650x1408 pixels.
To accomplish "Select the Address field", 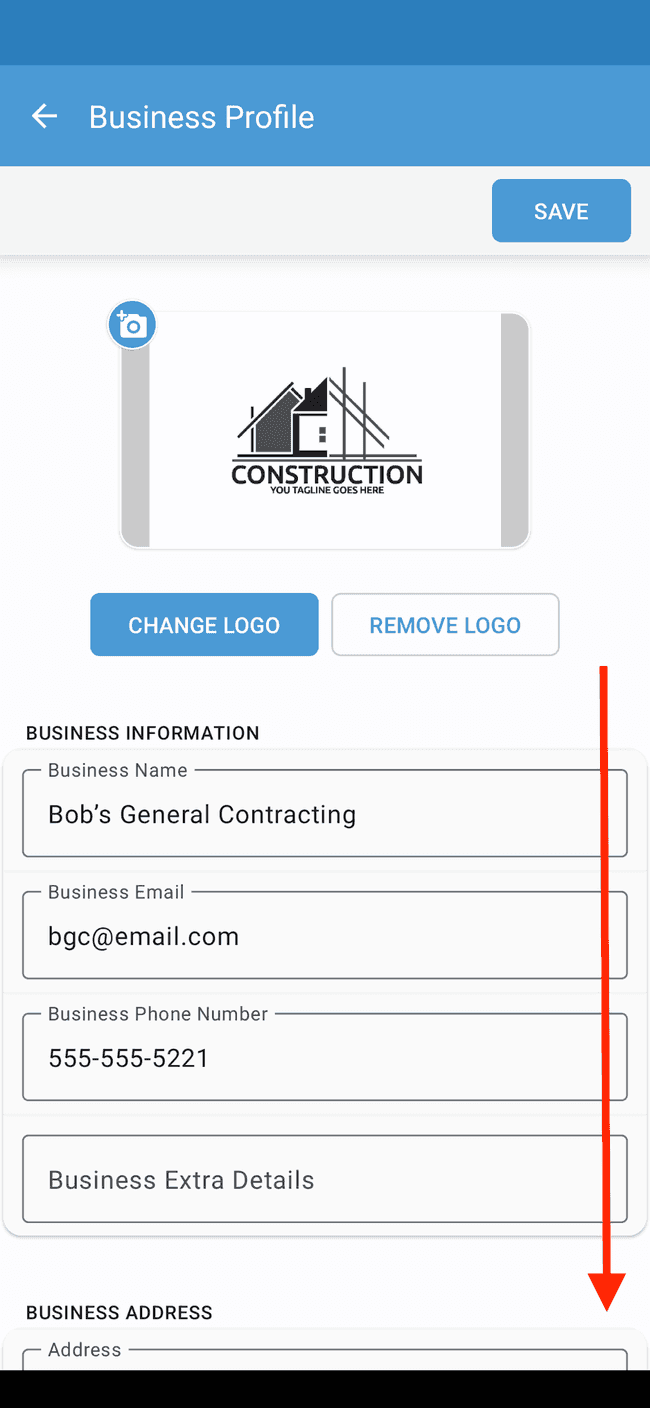I will (325, 1359).
